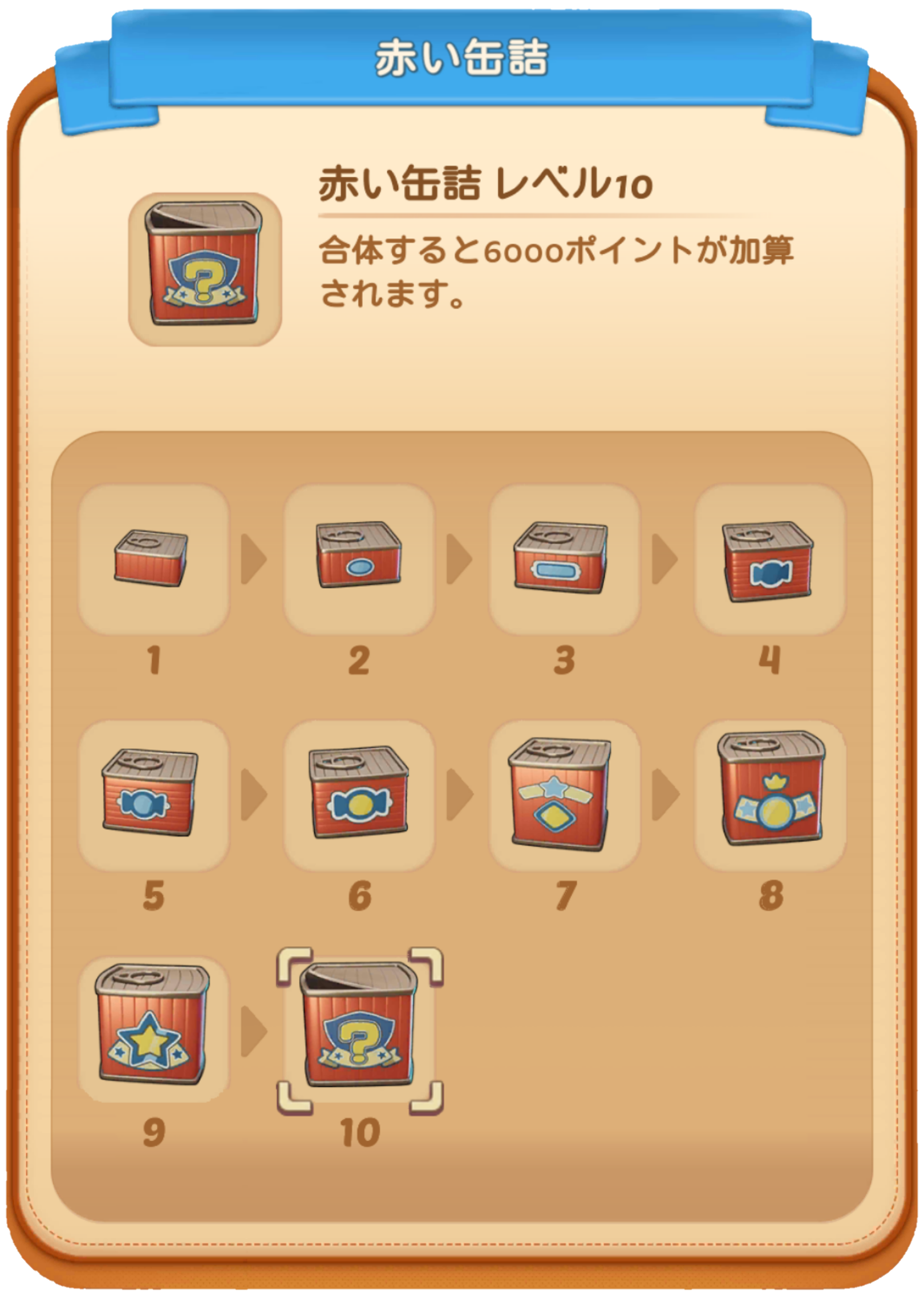Tap the level 10 question mark can
924x1297 pixels.
click(359, 1031)
